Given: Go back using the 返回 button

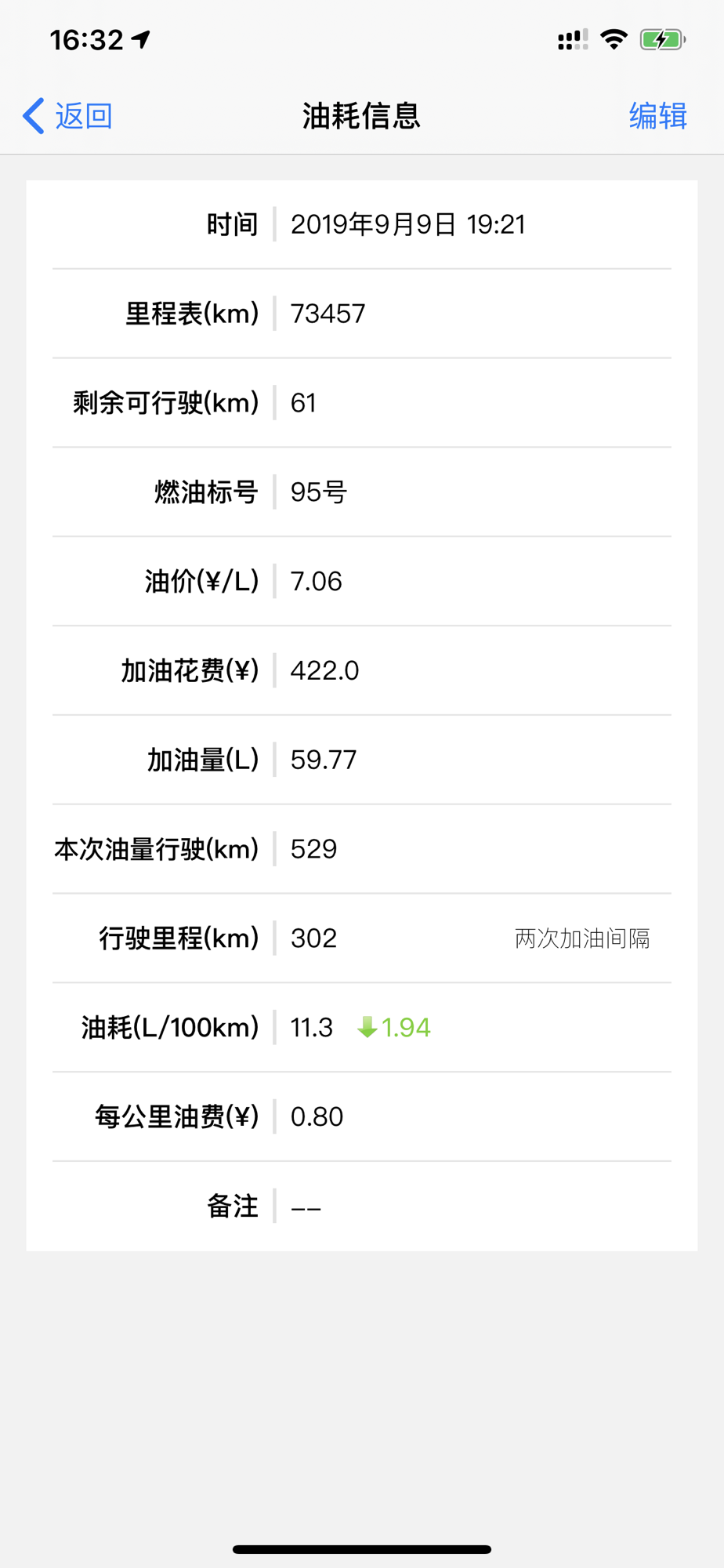Looking at the screenshot, I should (67, 116).
